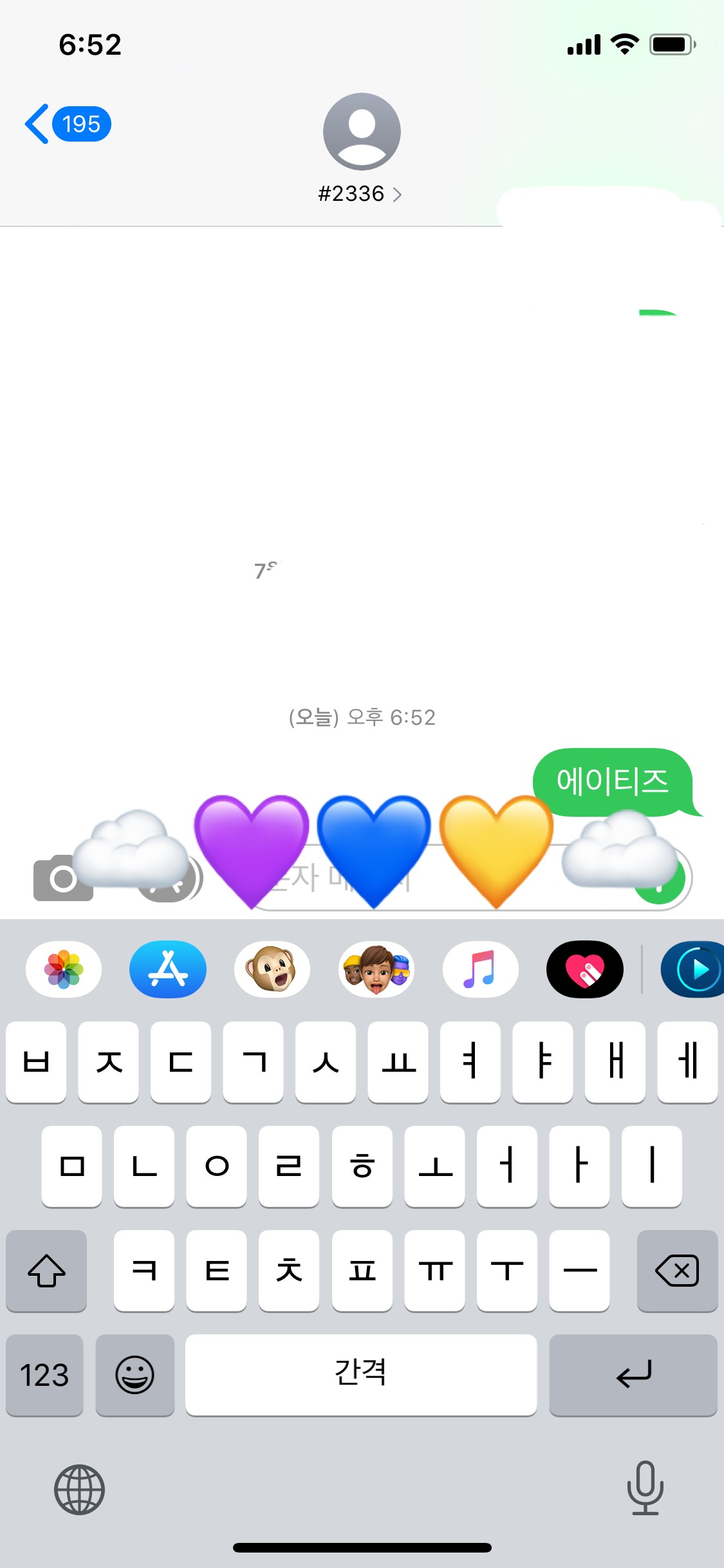
Task: Open the Apple Music iMessage app
Action: [x=481, y=969]
